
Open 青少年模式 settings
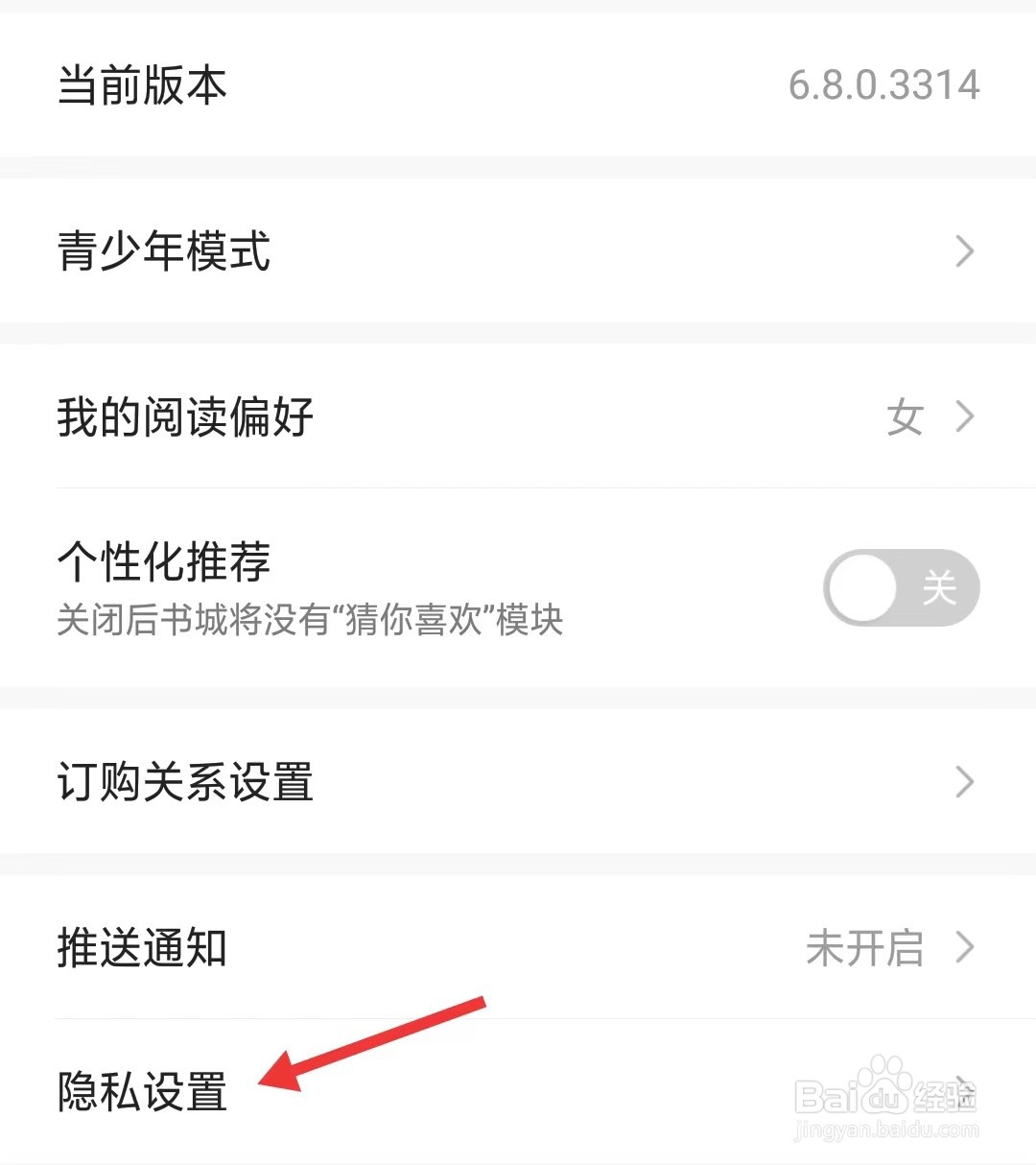(x=163, y=251)
